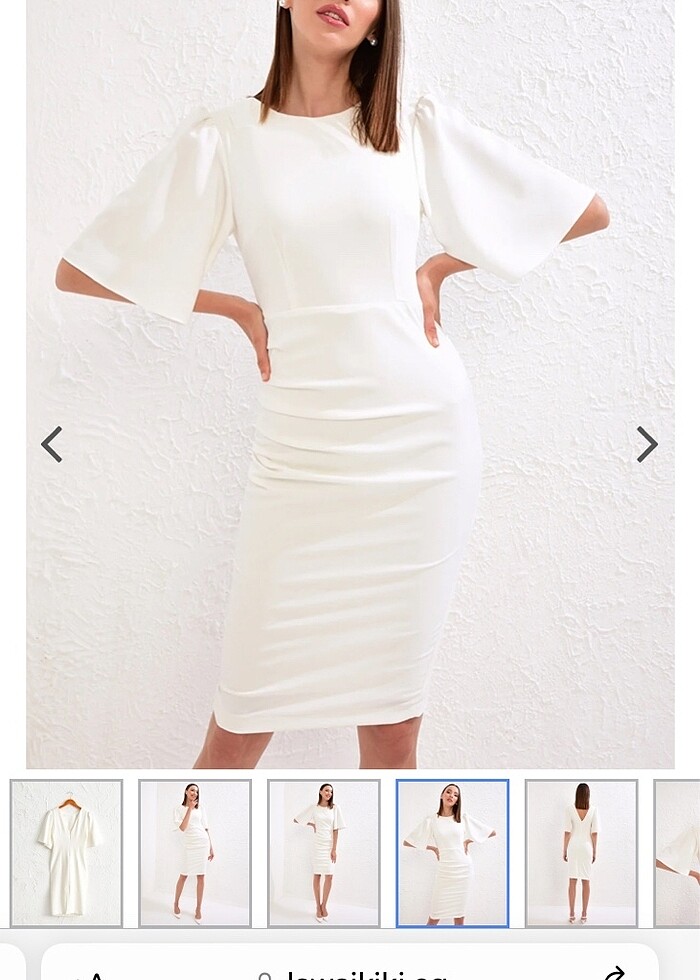The width and height of the screenshot is (700, 980).
Task: Select the thumbnail of the full-length front pose
Action: pyautogui.click(x=195, y=853)
